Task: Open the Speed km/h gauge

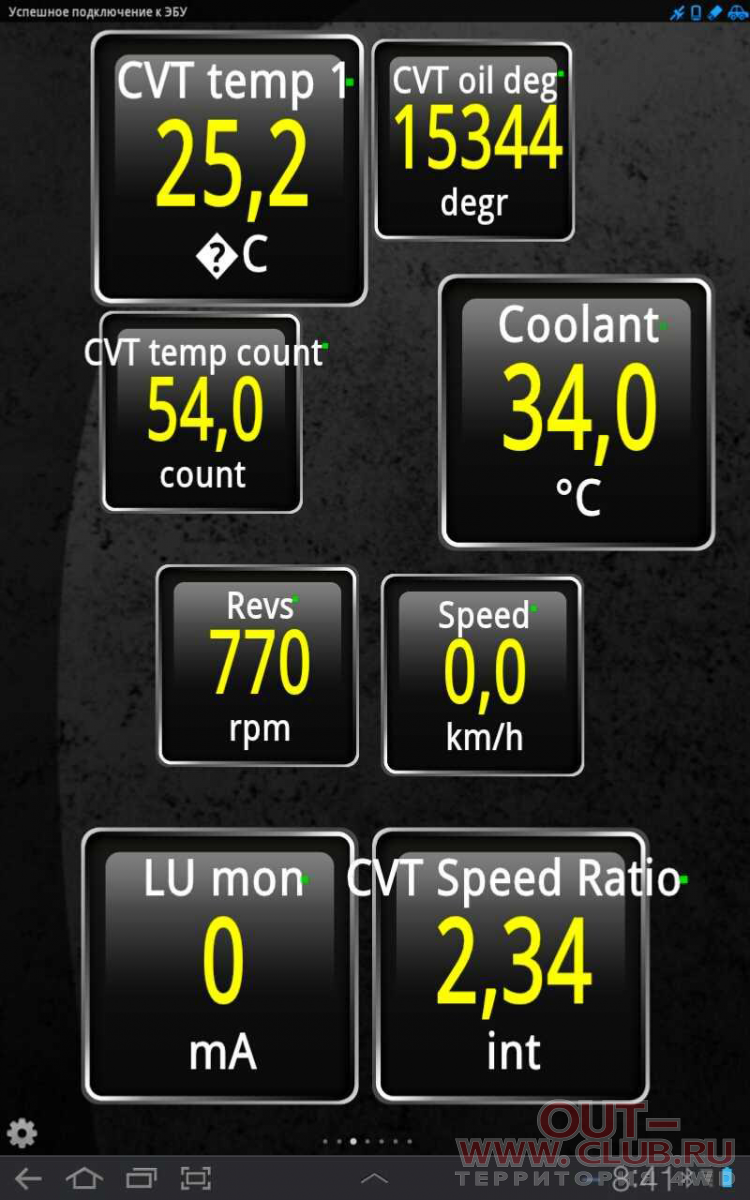Action: [x=483, y=675]
